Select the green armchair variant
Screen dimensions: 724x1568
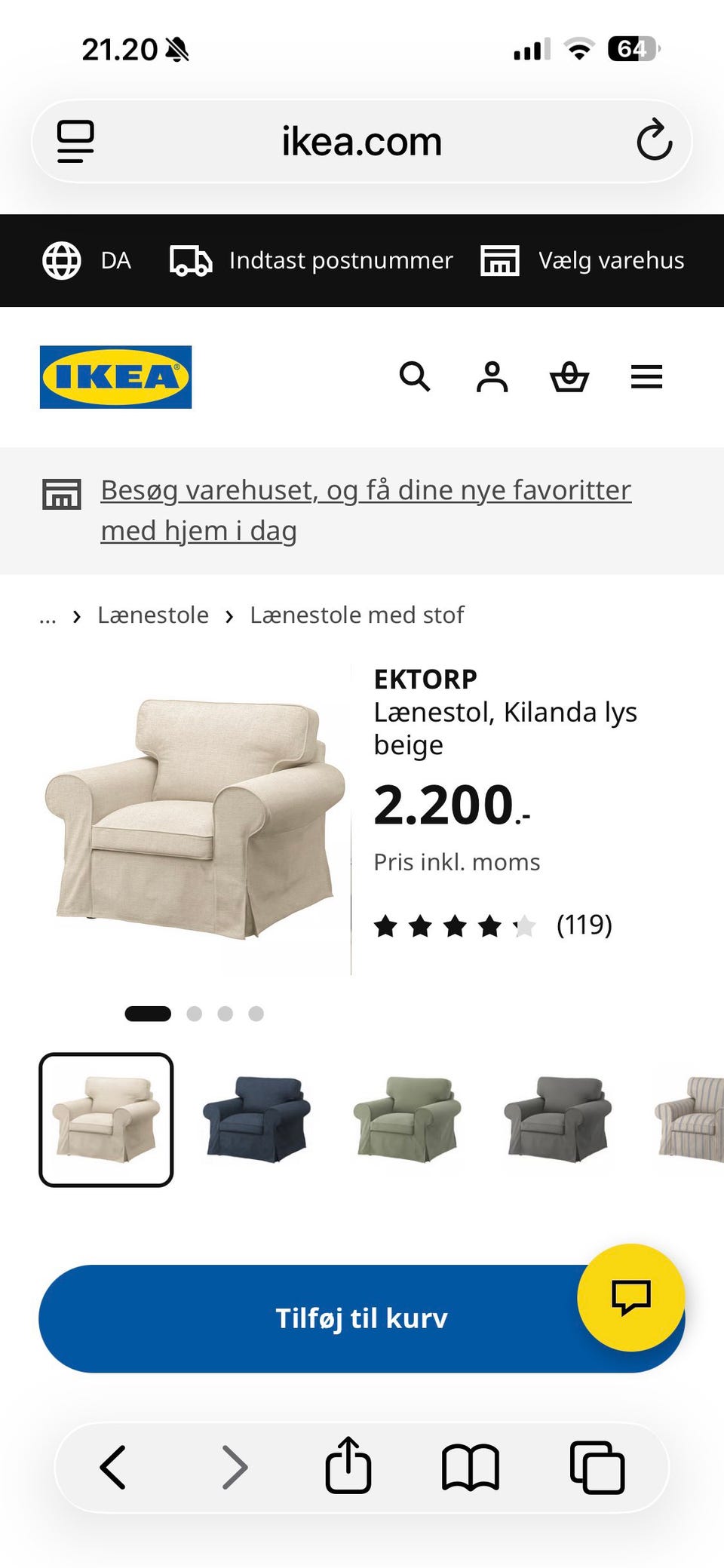coord(407,1120)
